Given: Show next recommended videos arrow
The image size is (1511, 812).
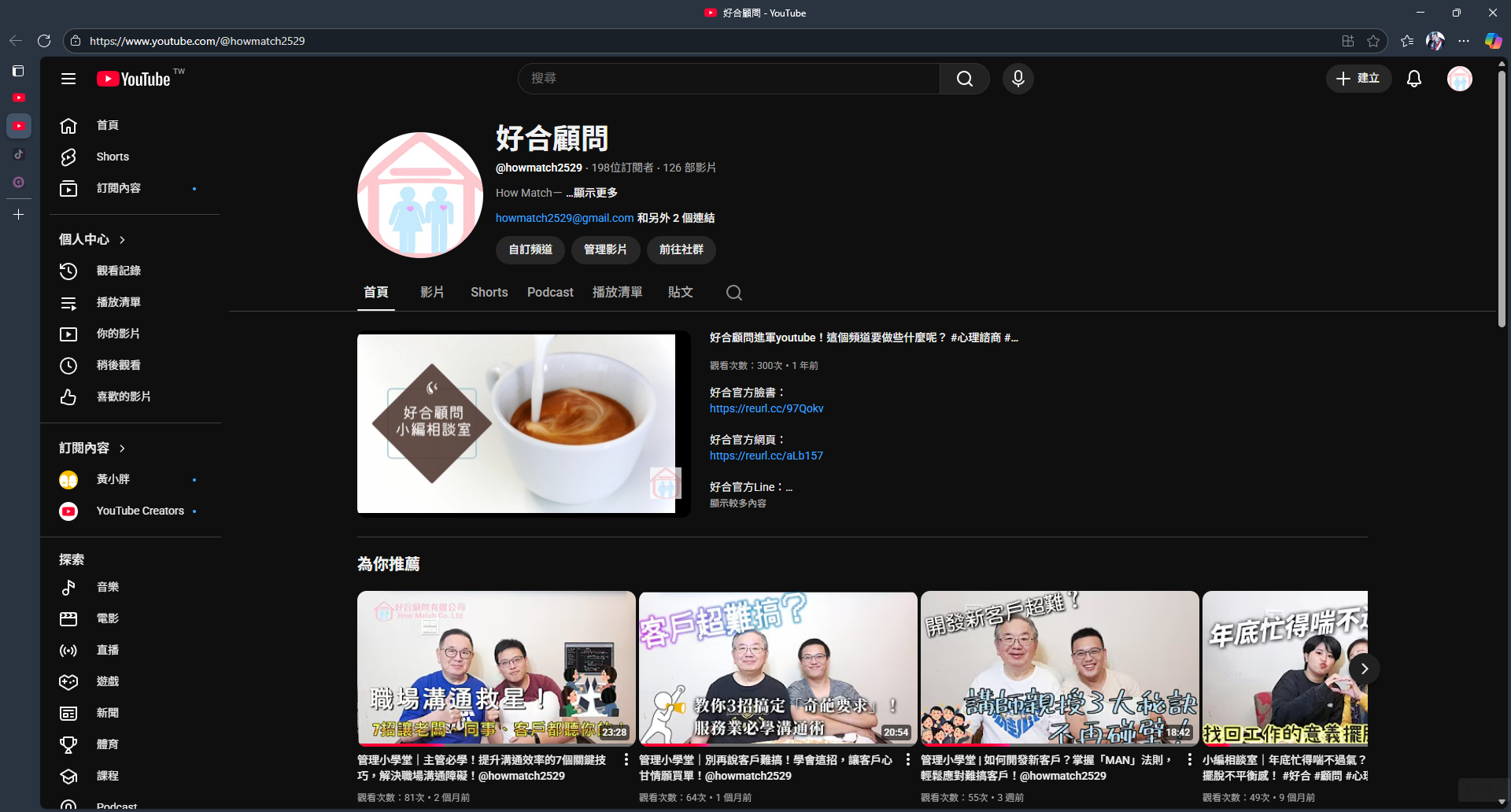Looking at the screenshot, I should [1364, 669].
